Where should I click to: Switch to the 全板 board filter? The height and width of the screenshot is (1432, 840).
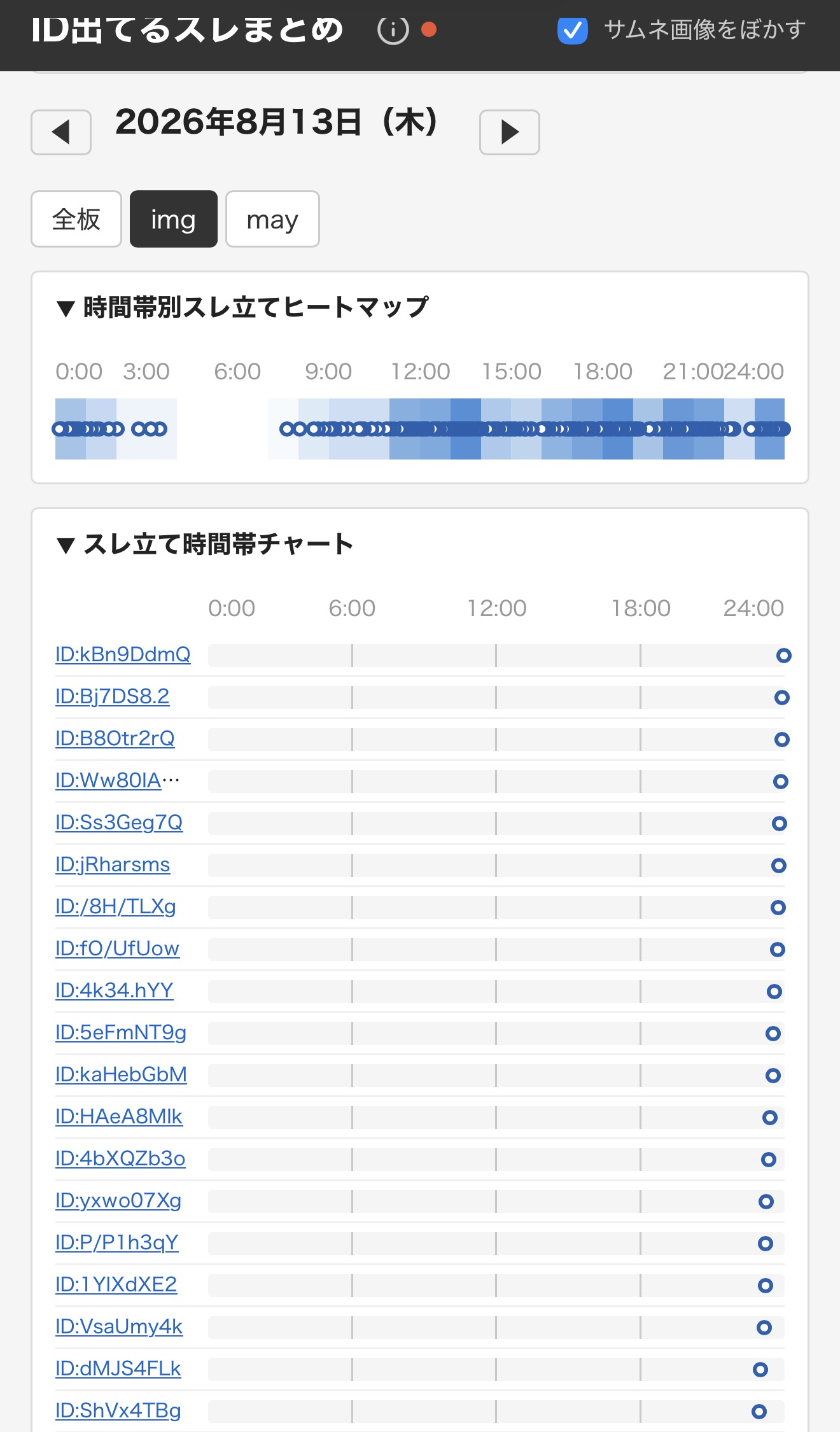coord(76,219)
